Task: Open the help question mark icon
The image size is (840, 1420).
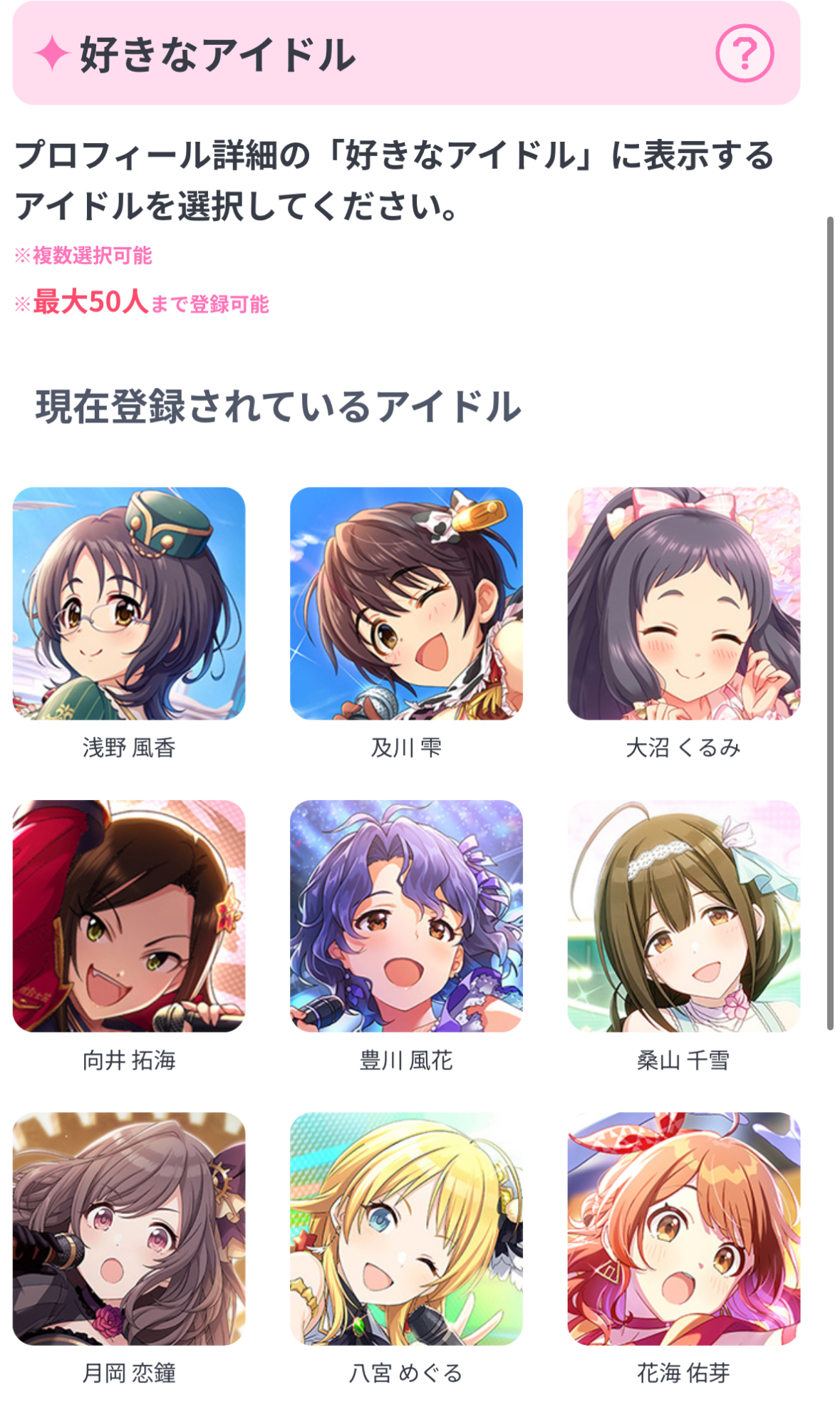Action: (744, 53)
